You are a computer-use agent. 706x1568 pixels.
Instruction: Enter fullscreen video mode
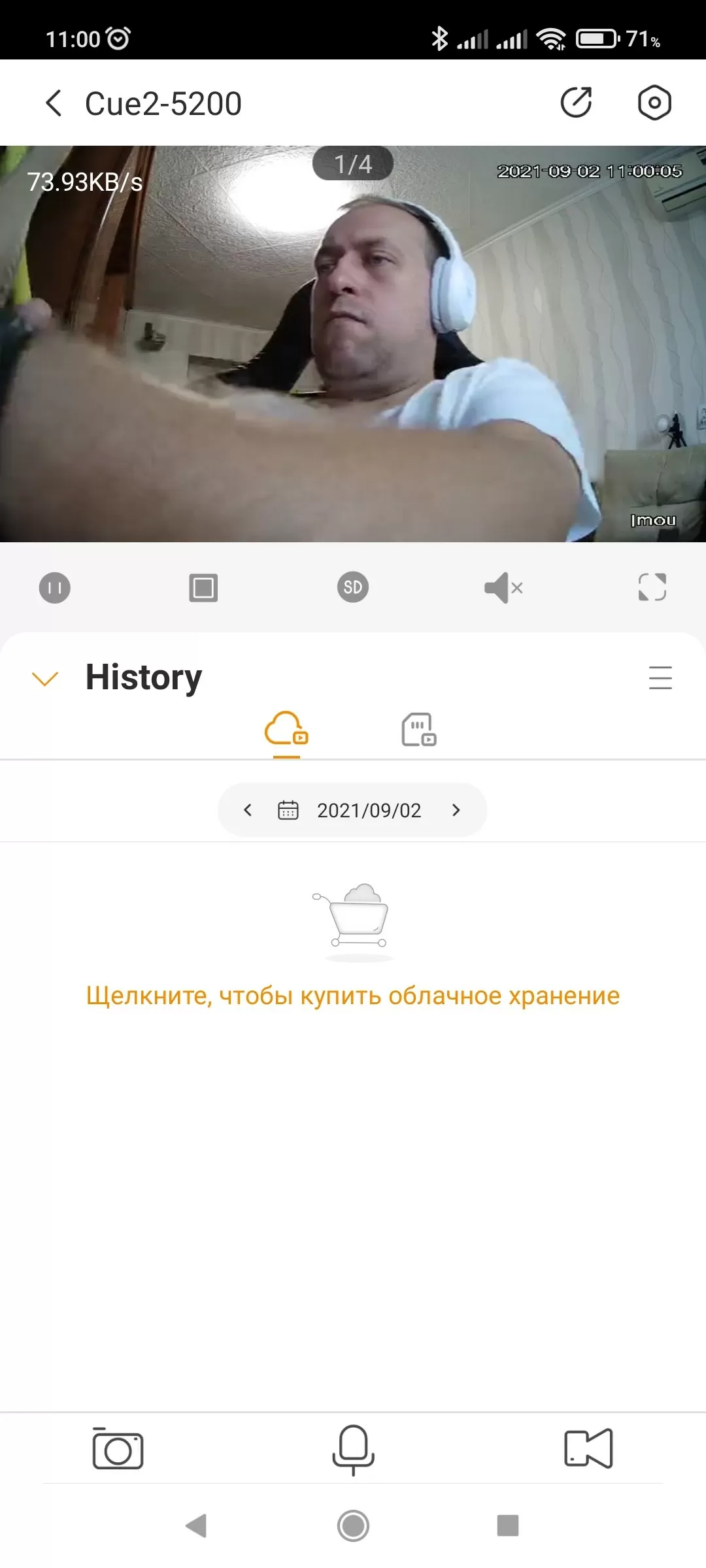(x=652, y=587)
